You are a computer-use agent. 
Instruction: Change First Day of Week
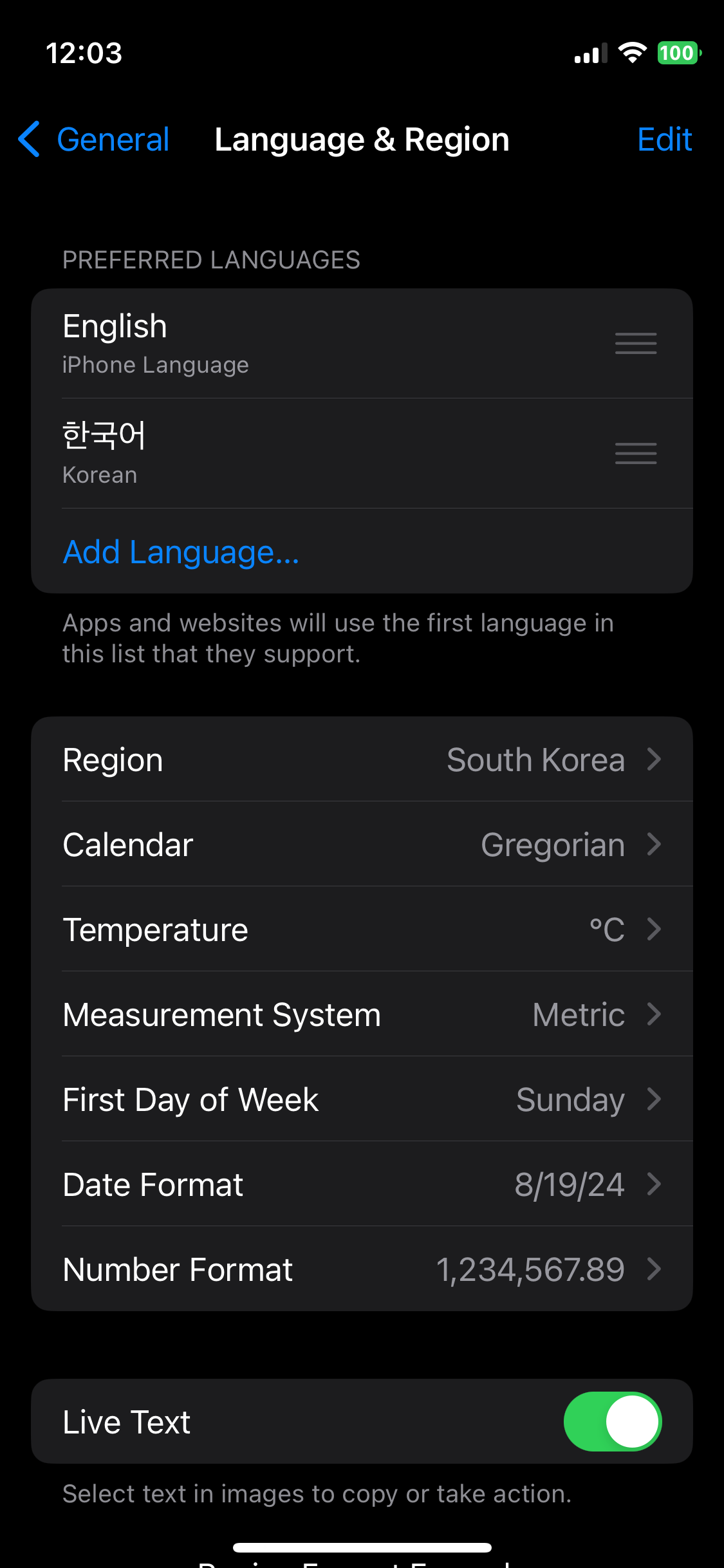pos(362,1099)
